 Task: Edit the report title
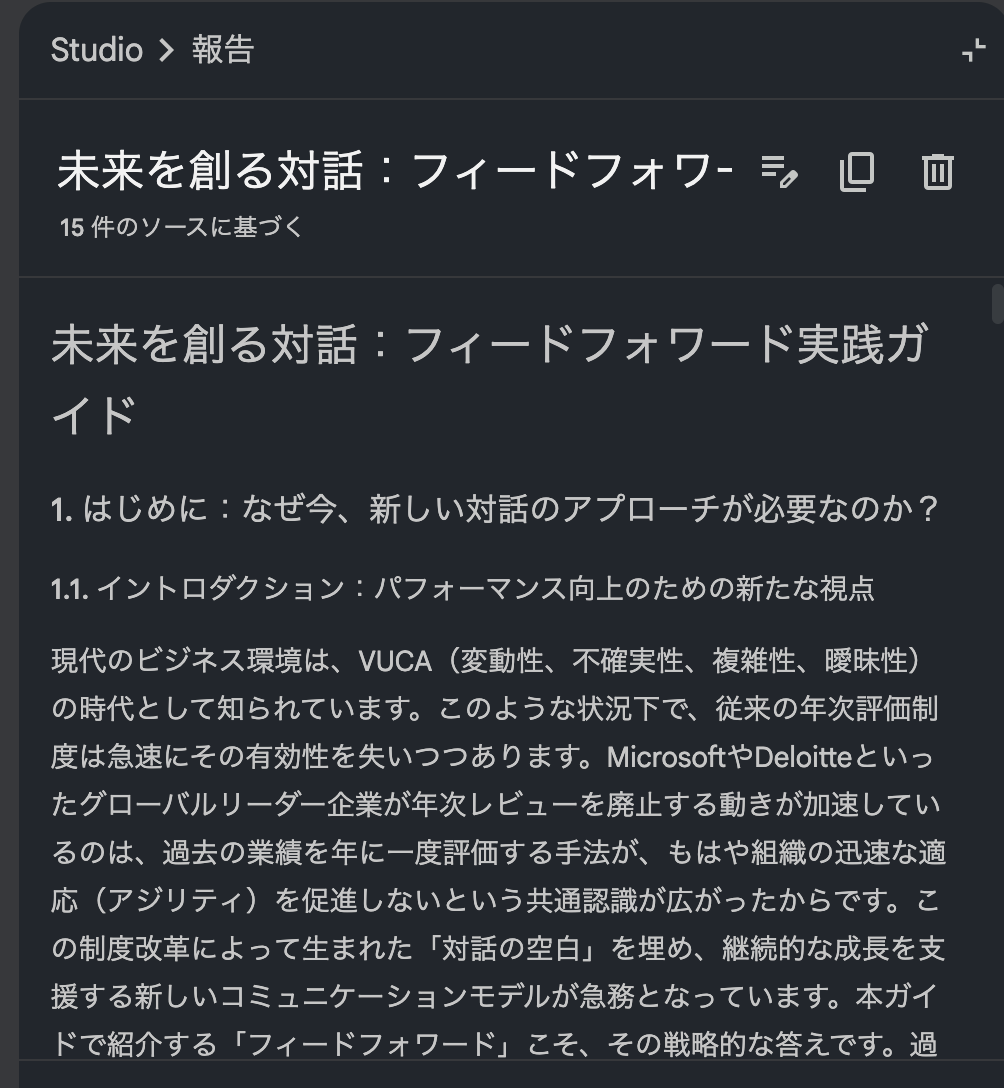coord(779,172)
